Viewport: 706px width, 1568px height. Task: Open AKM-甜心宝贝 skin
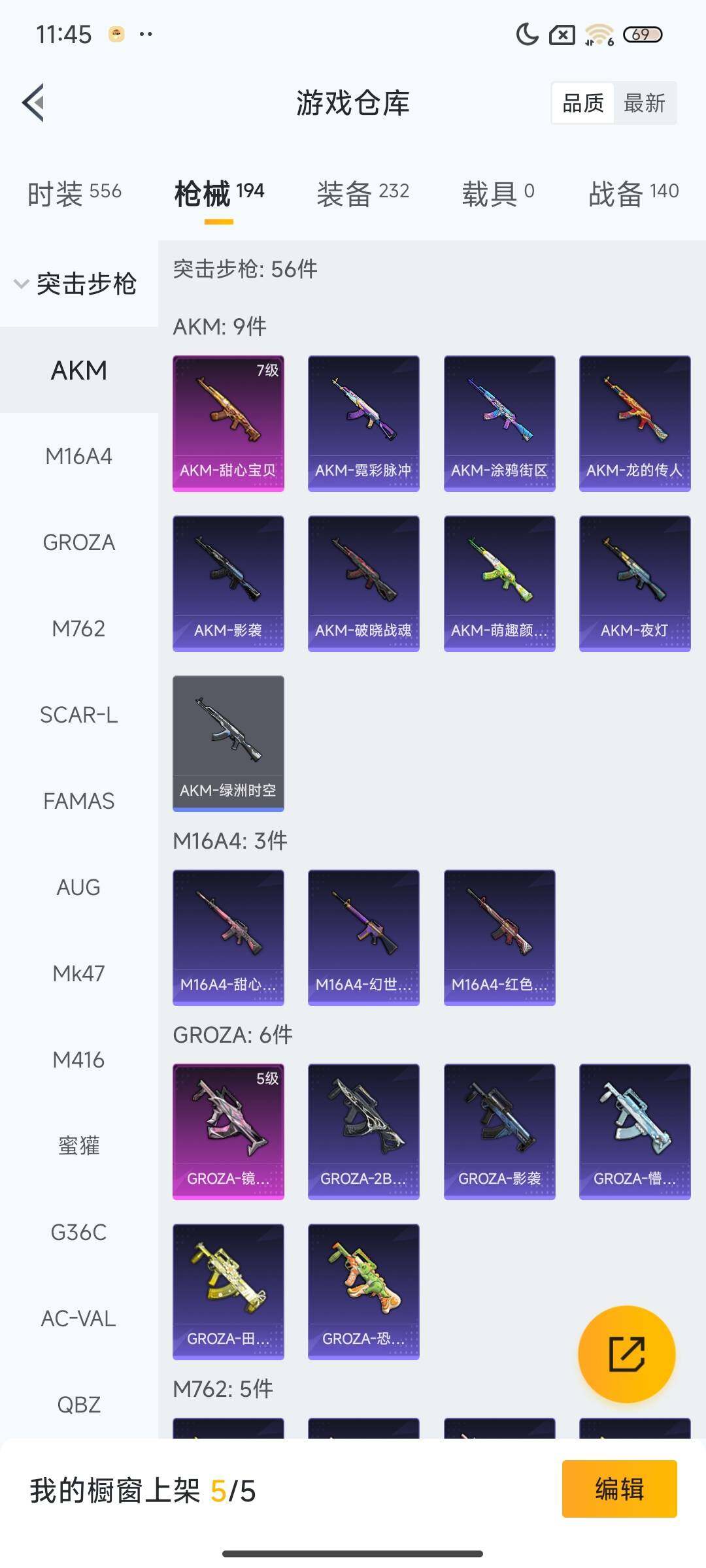pos(228,423)
